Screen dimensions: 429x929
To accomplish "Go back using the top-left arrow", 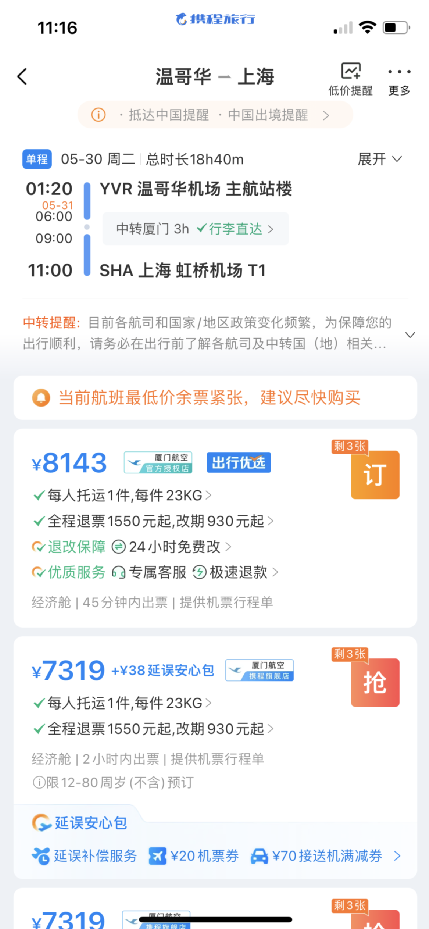I will pyautogui.click(x=23, y=76).
